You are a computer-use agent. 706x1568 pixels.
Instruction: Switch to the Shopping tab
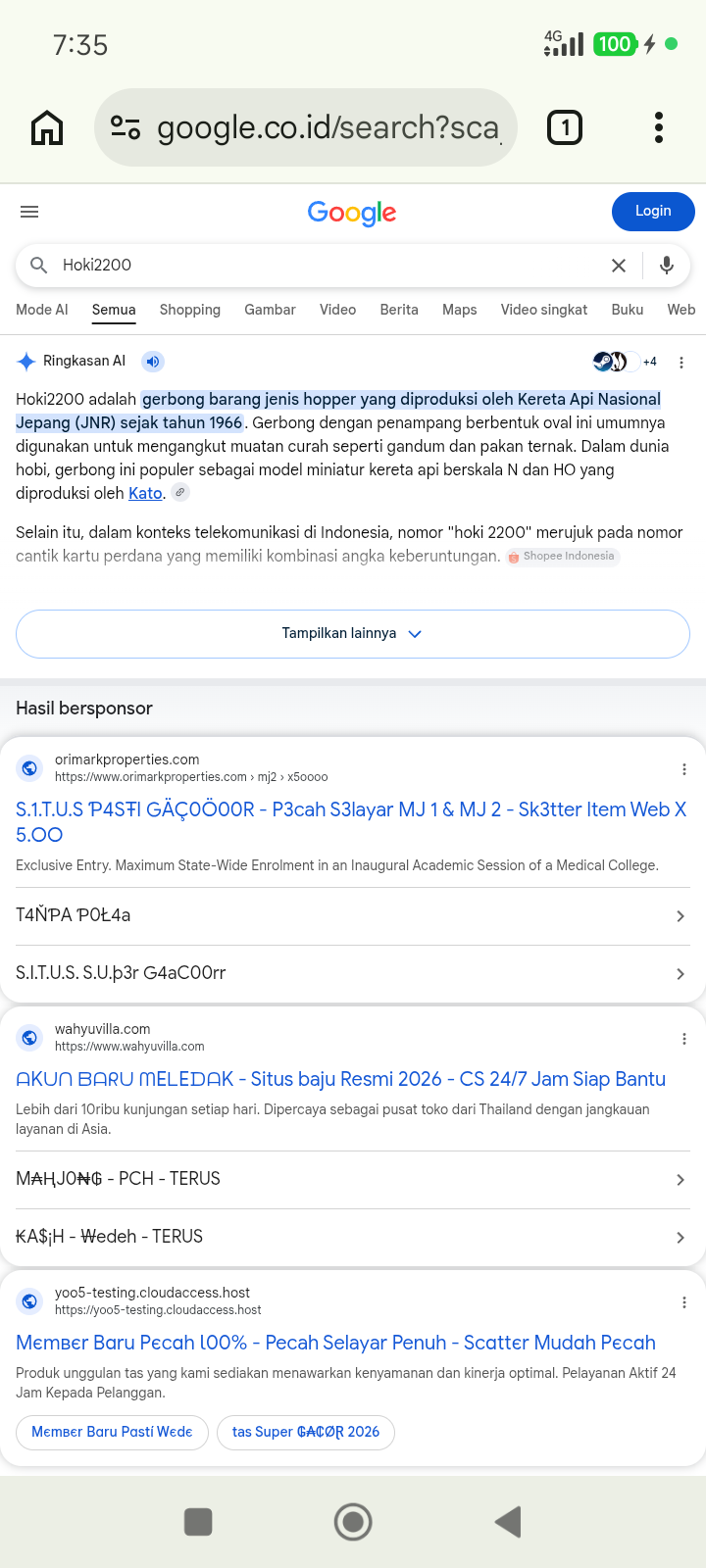tap(190, 310)
